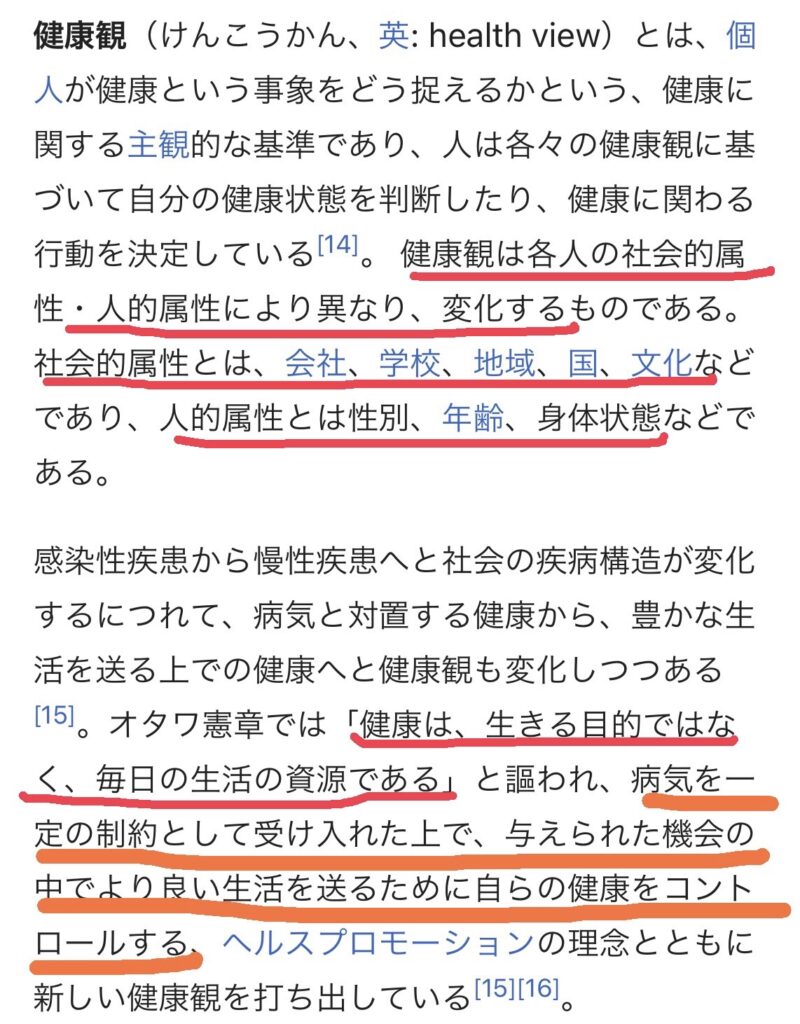Open the ヘルスプロモーション link

click(x=377, y=942)
